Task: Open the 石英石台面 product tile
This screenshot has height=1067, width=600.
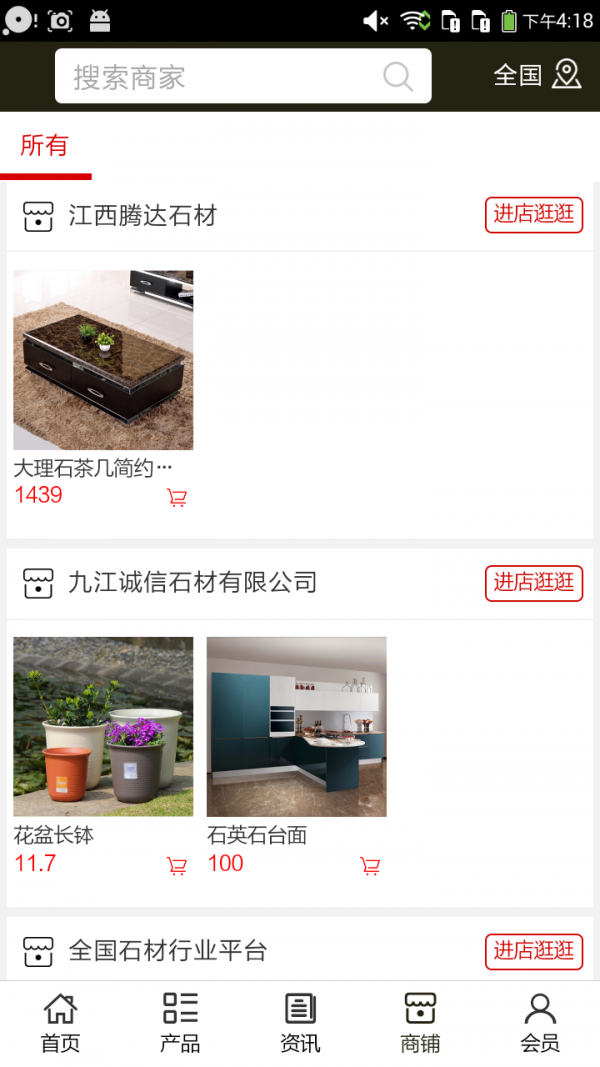Action: (296, 727)
